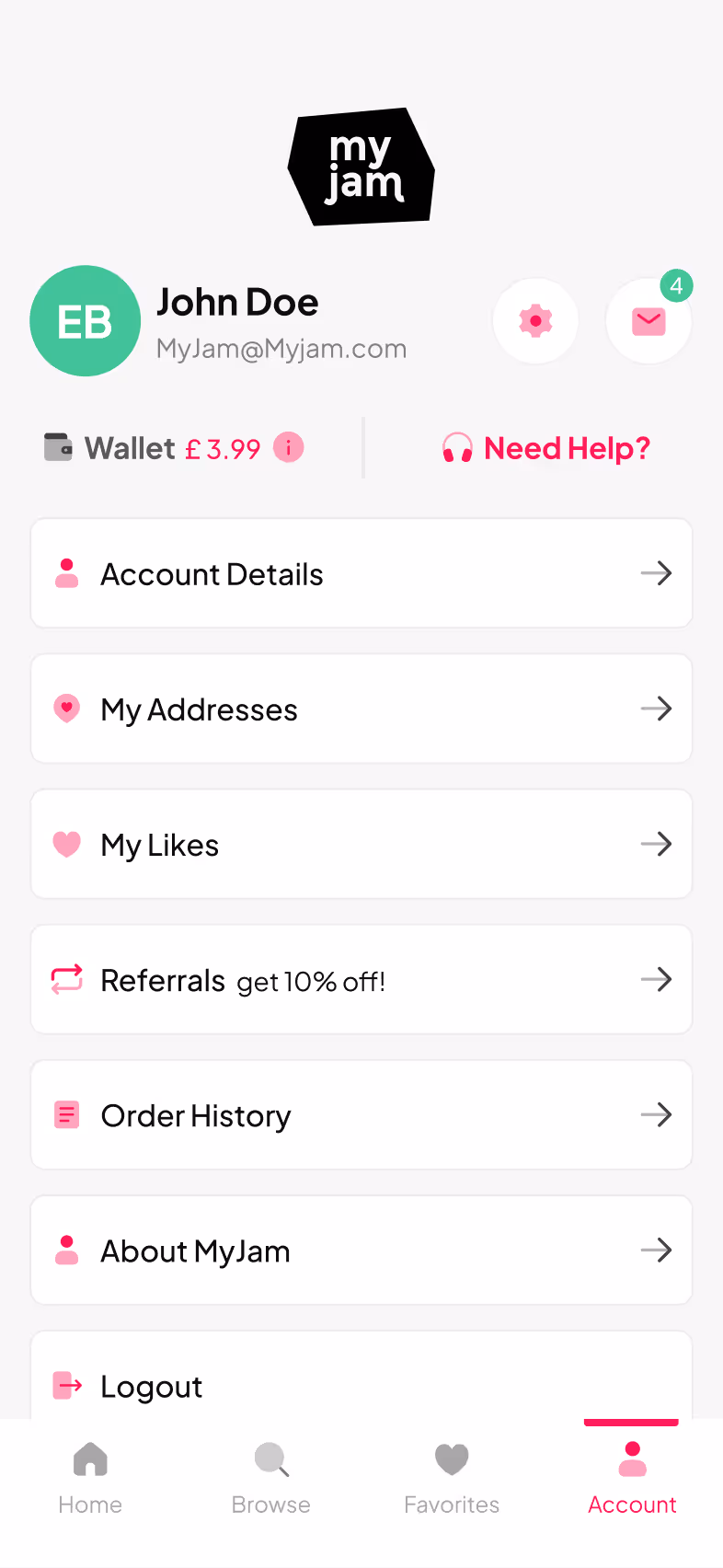Open the messages envelope icon
Image resolution: width=723 pixels, height=1568 pixels.
[x=648, y=321]
